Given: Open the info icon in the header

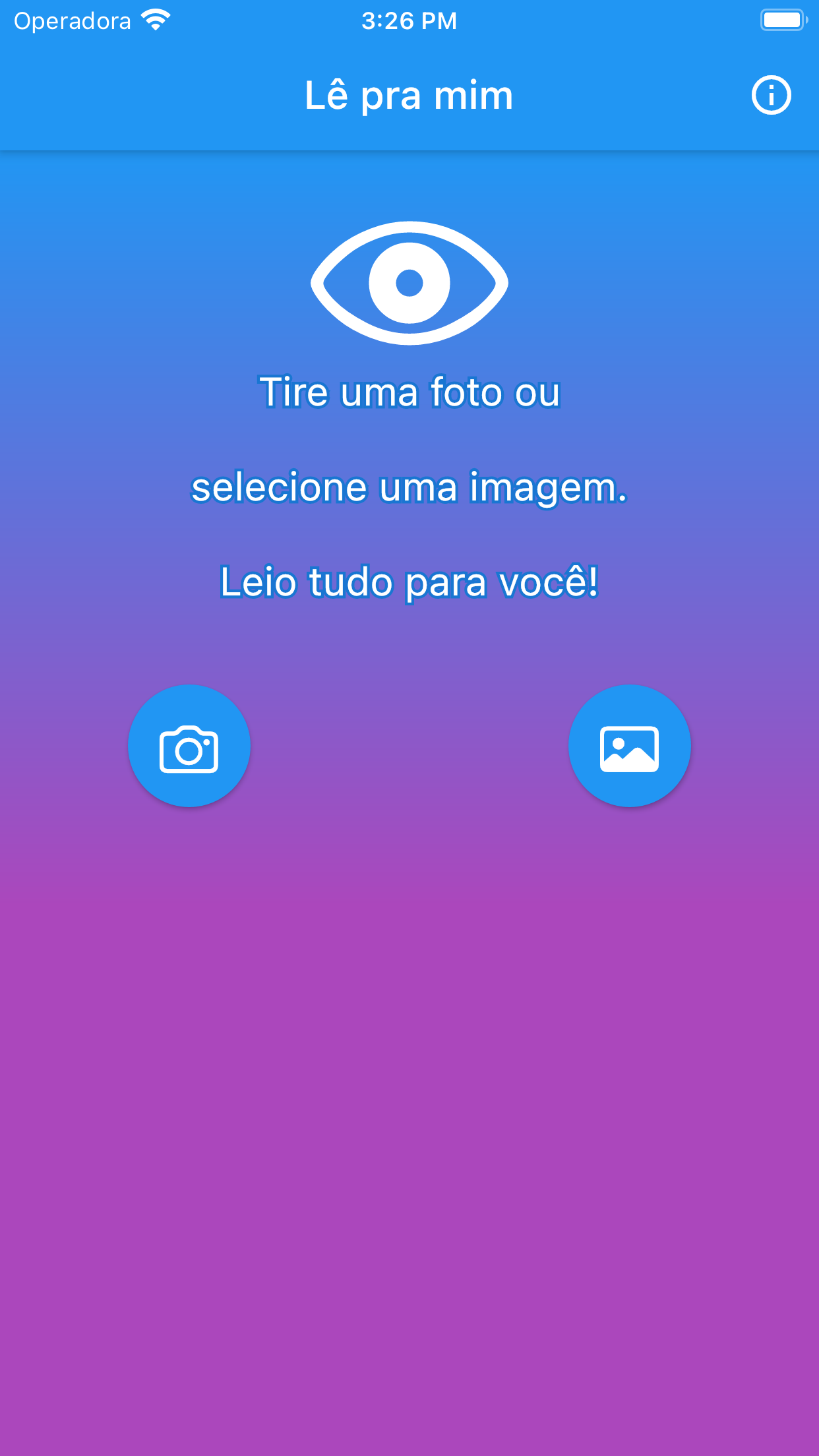Looking at the screenshot, I should [x=771, y=96].
